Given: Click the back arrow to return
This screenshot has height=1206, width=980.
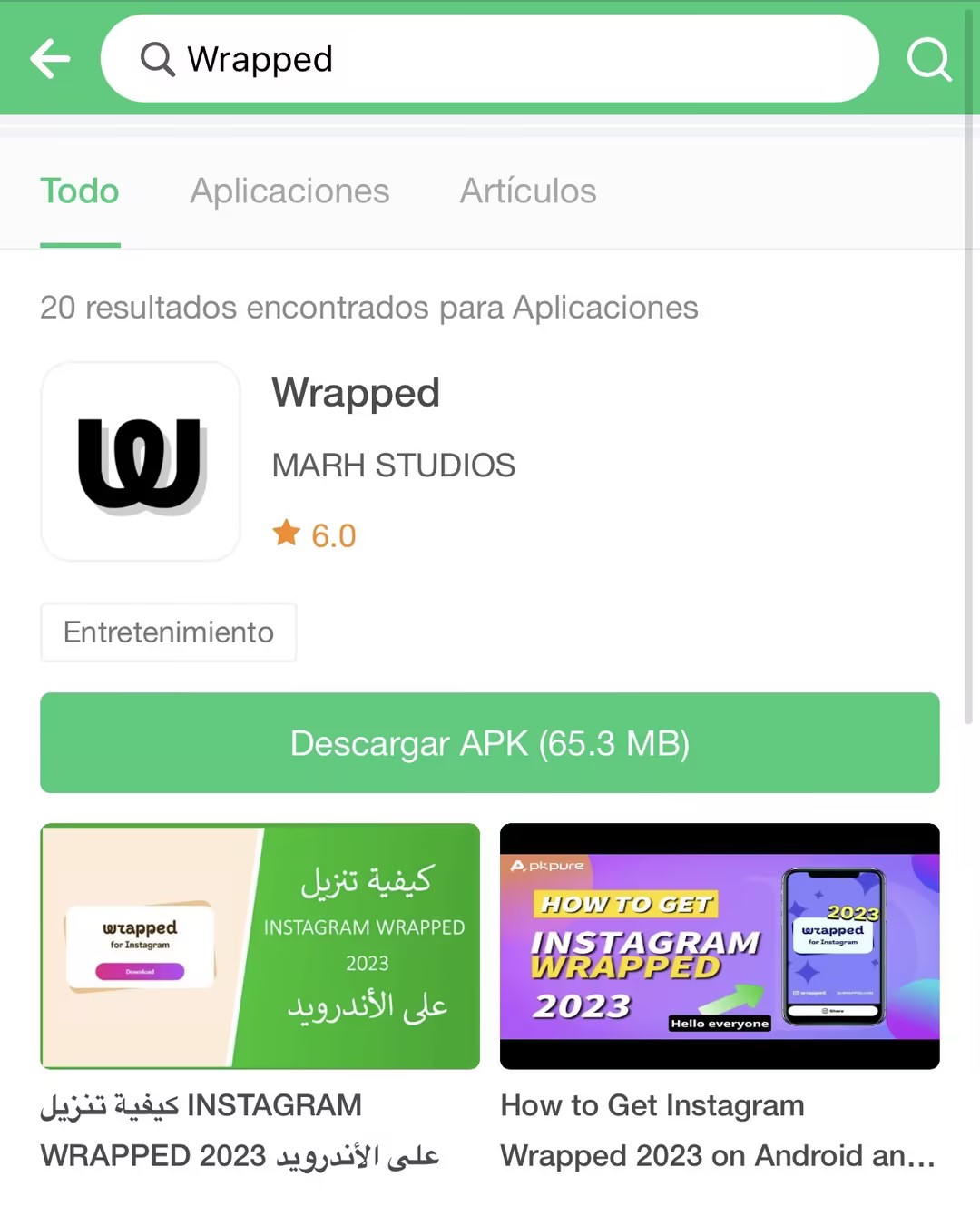Looking at the screenshot, I should [50, 57].
